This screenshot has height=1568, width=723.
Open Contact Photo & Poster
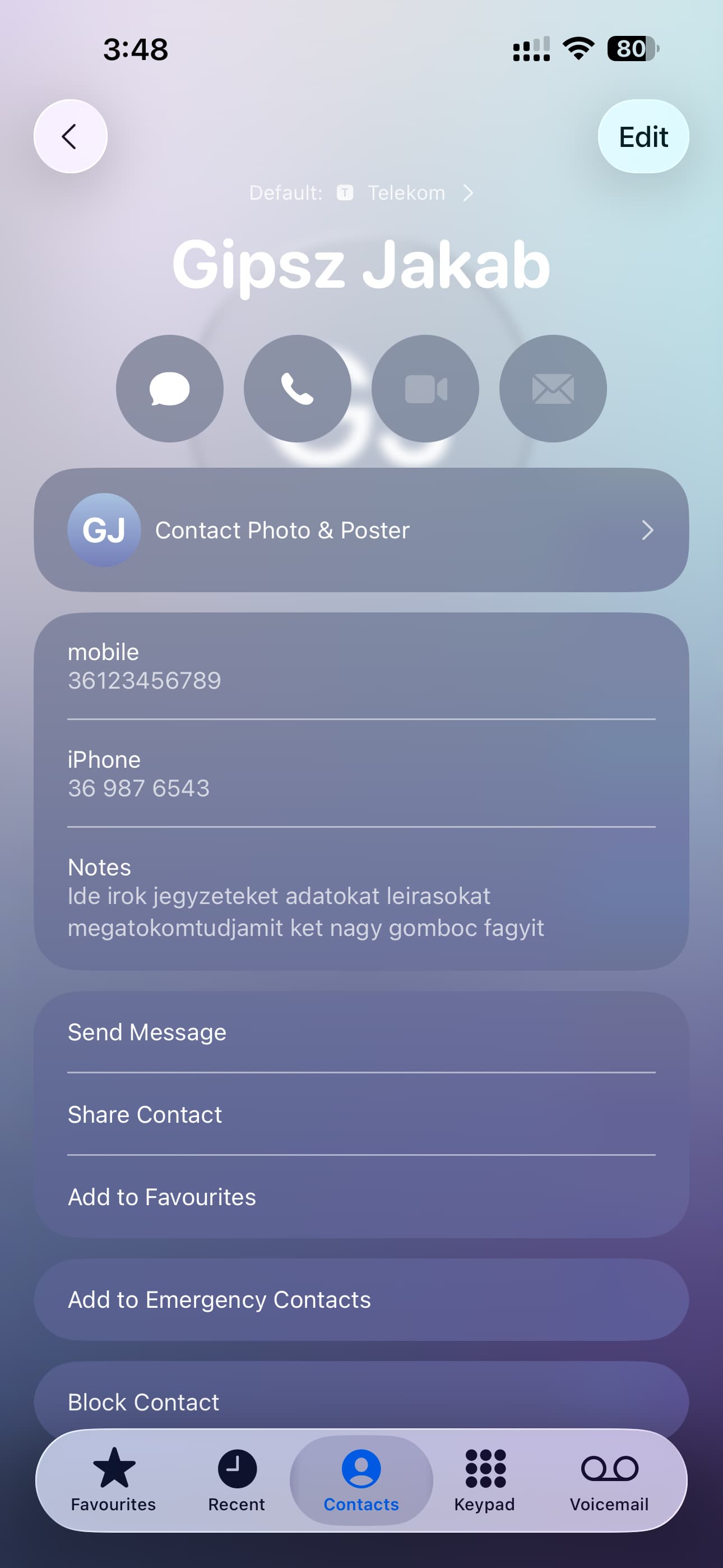click(x=361, y=530)
